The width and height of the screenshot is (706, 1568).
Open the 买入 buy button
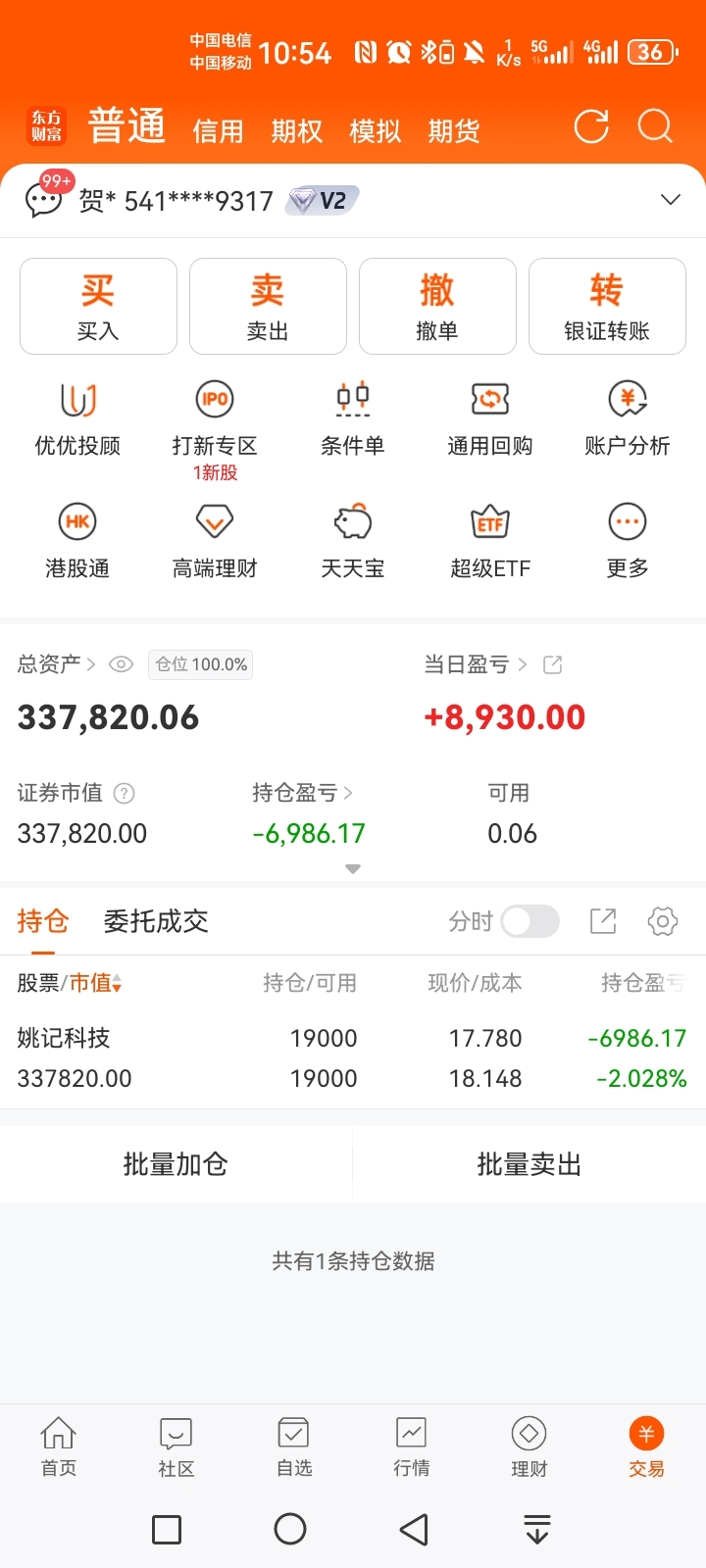tap(98, 306)
